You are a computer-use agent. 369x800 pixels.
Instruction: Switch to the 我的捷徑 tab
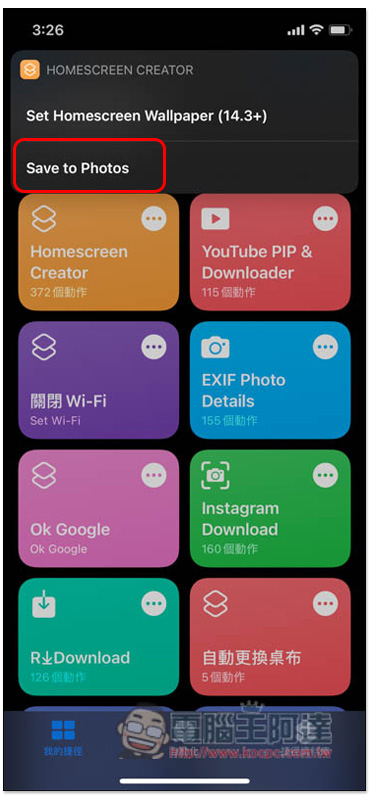(x=63, y=738)
